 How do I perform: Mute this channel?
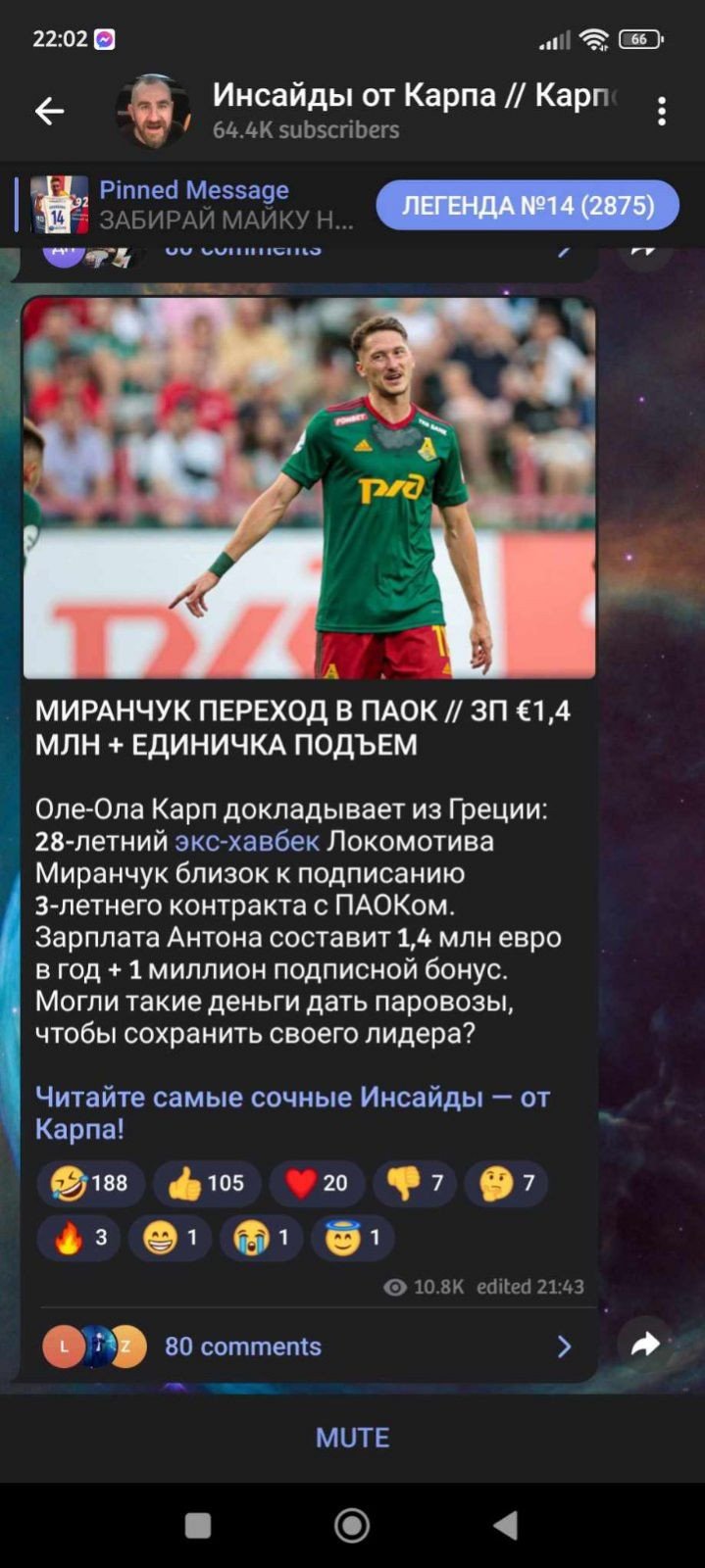click(352, 1438)
